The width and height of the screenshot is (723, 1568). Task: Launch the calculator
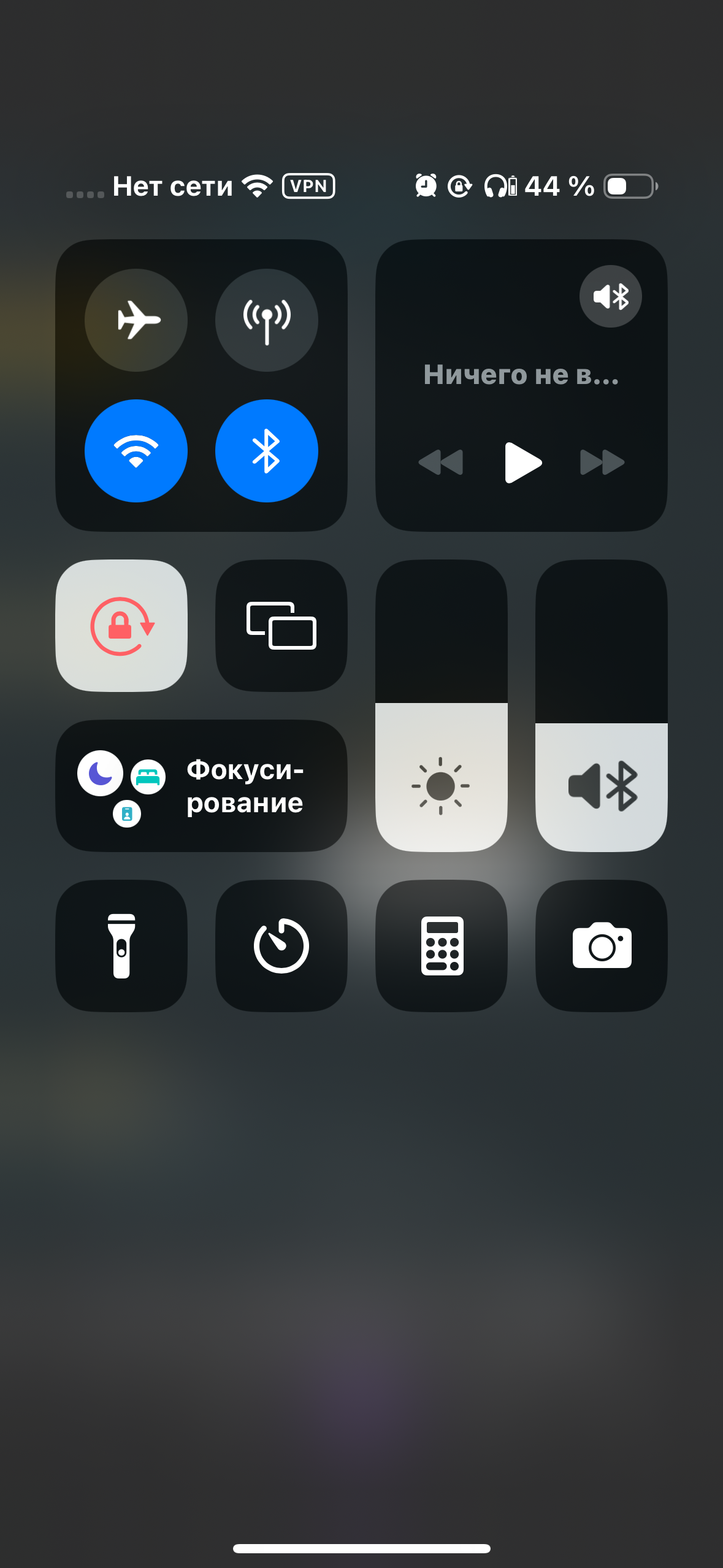tap(442, 946)
